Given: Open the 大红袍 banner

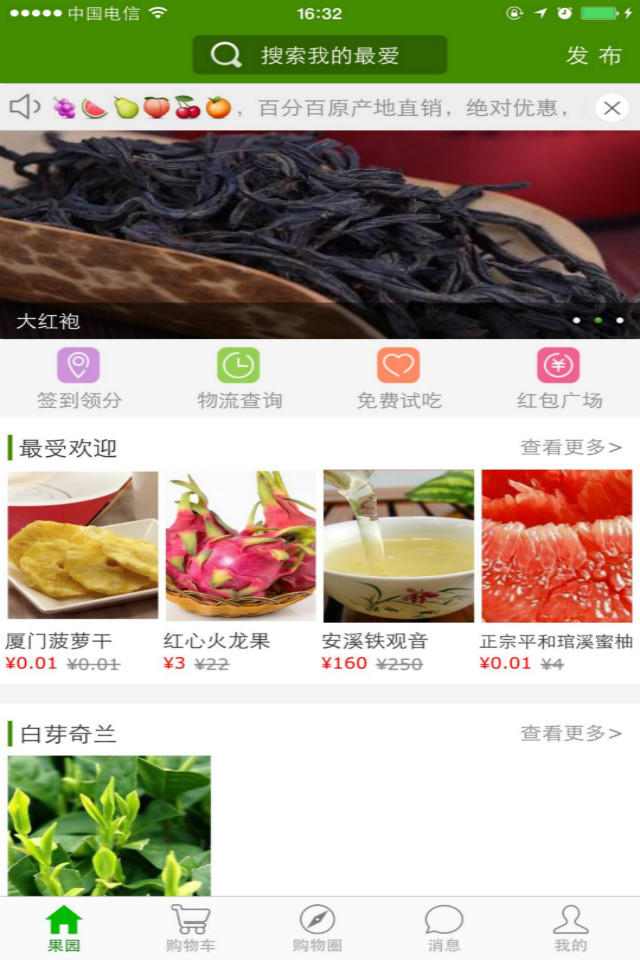Looking at the screenshot, I should pyautogui.click(x=320, y=235).
